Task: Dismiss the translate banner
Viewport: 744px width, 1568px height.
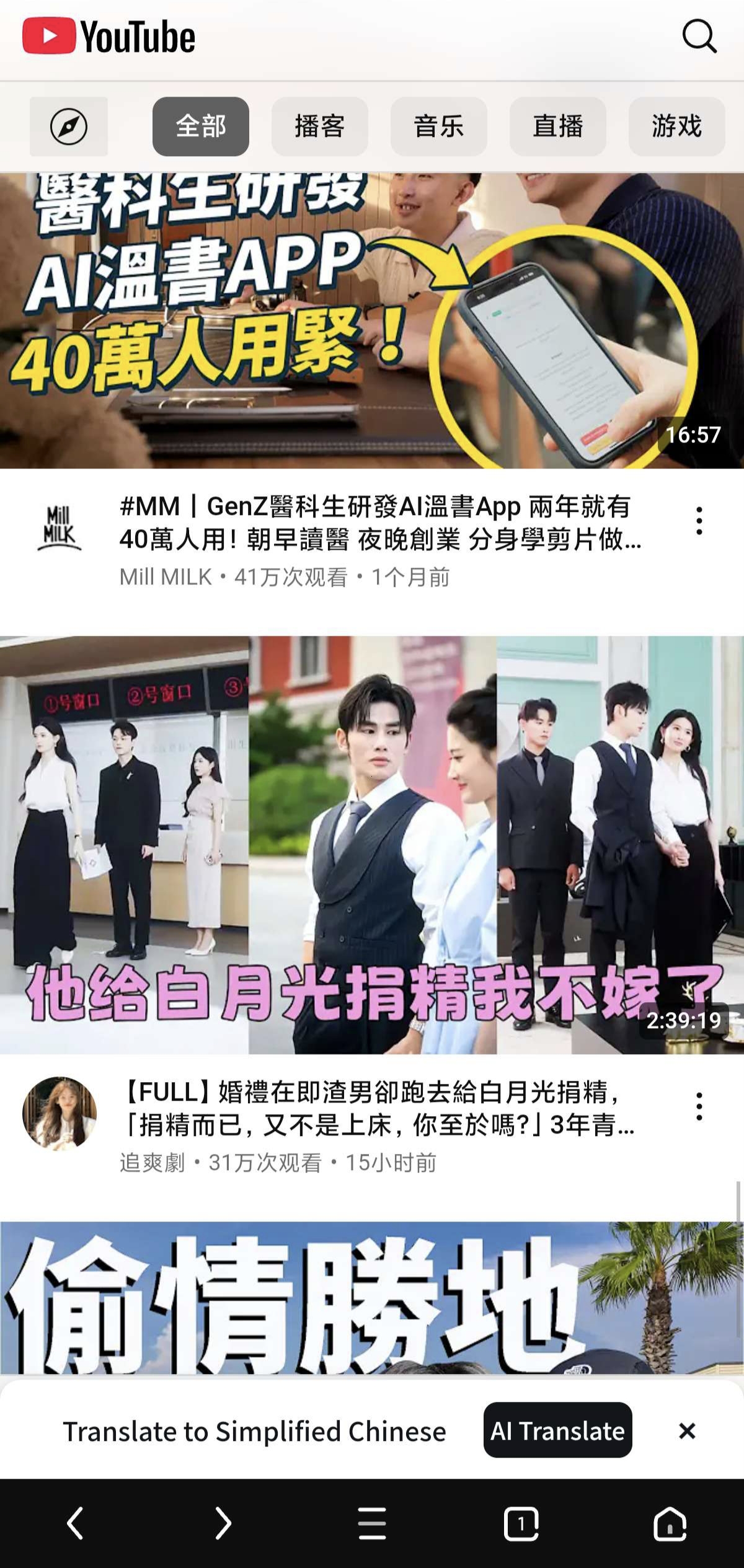Action: [x=687, y=1432]
